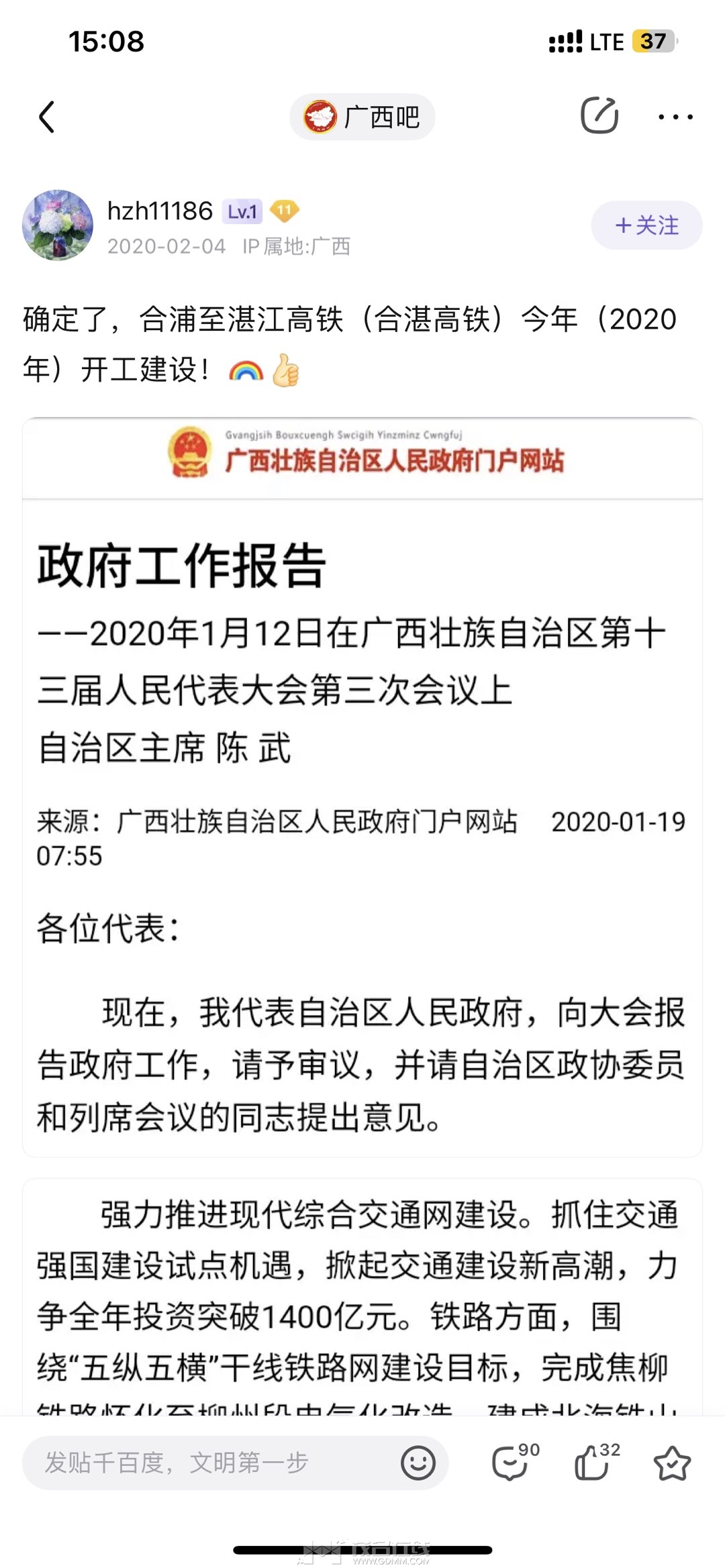Open the government work report screenshot
The height and width of the screenshot is (1568, 725).
coord(362,786)
